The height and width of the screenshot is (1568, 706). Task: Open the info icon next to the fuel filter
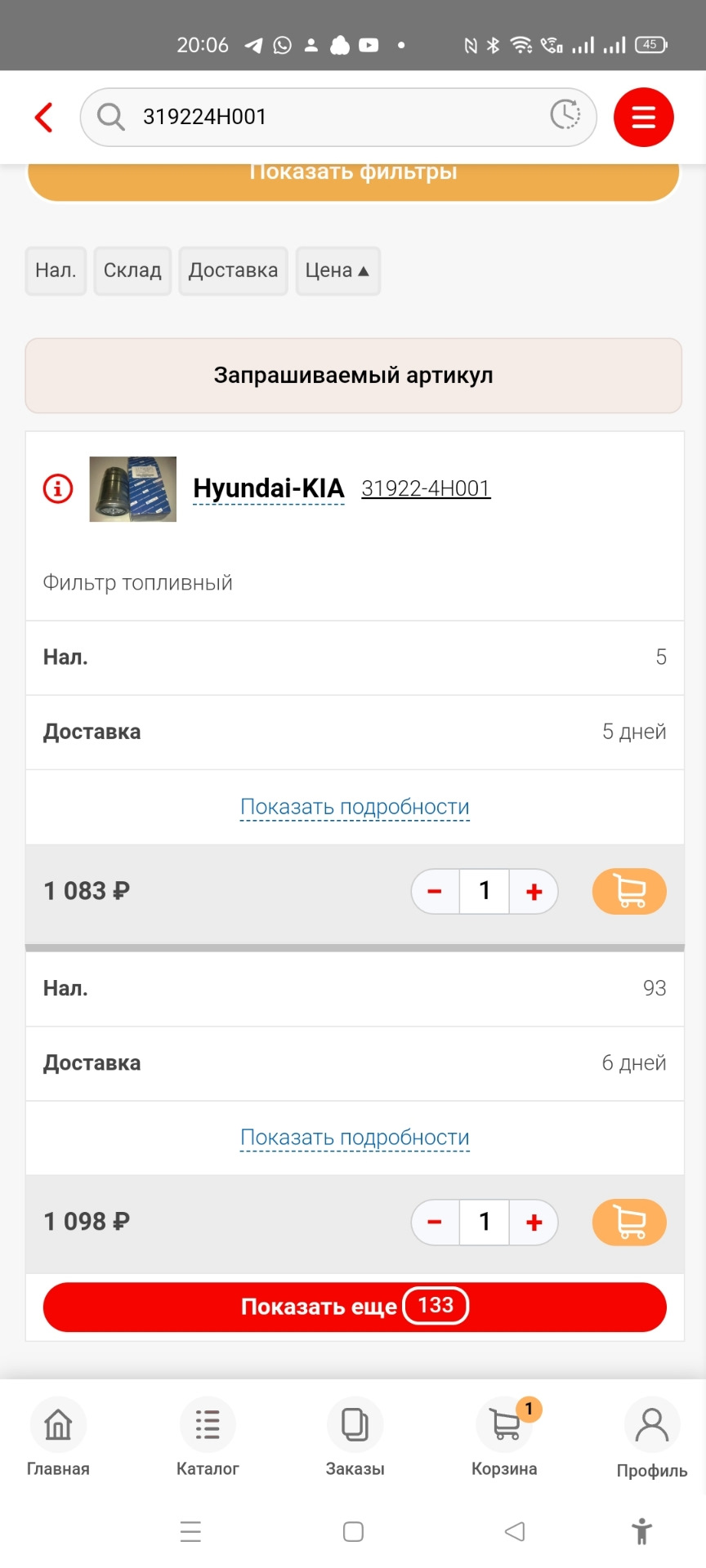point(56,488)
